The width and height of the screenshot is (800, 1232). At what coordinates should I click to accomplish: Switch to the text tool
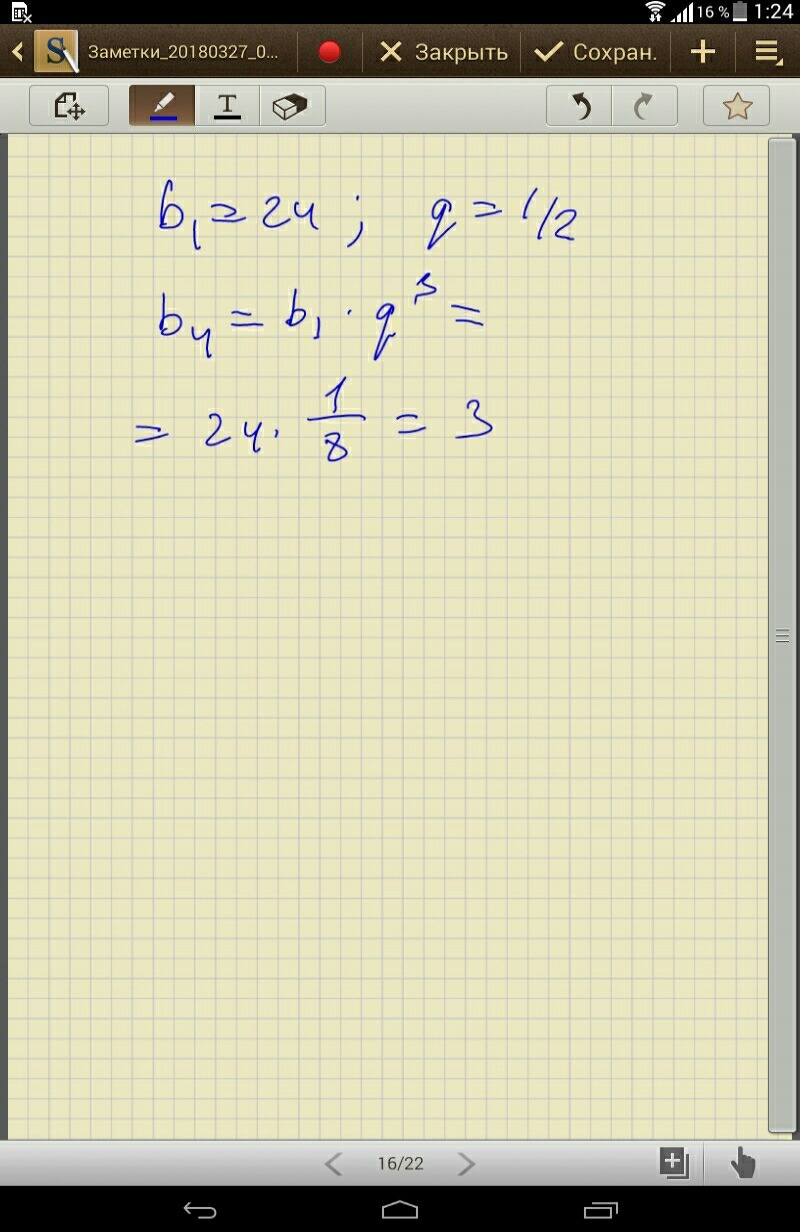(x=227, y=106)
